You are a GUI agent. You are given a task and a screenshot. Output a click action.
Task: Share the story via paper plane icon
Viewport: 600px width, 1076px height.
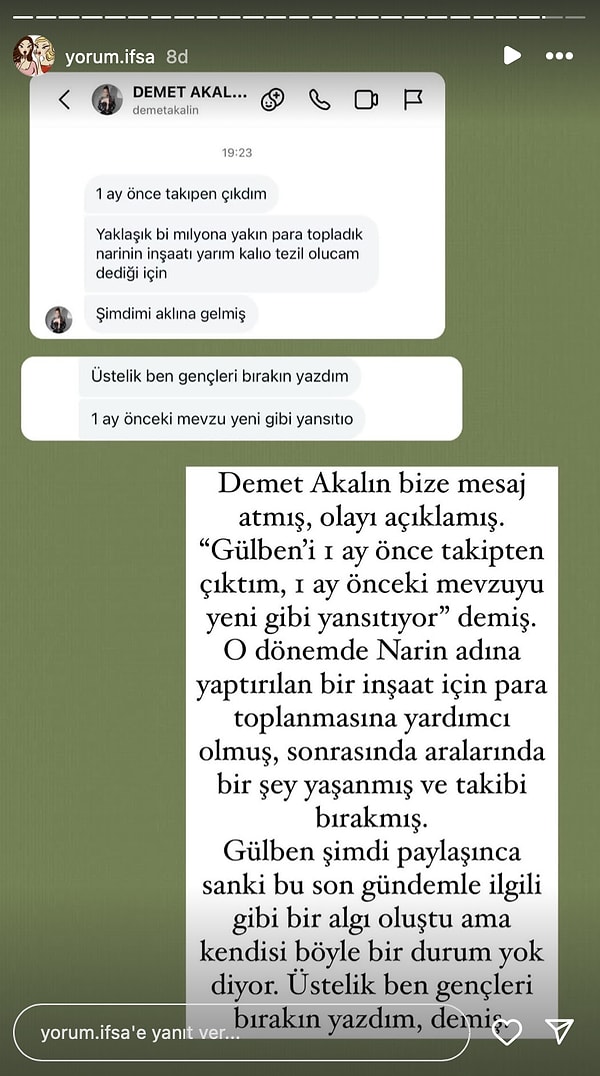[559, 1031]
